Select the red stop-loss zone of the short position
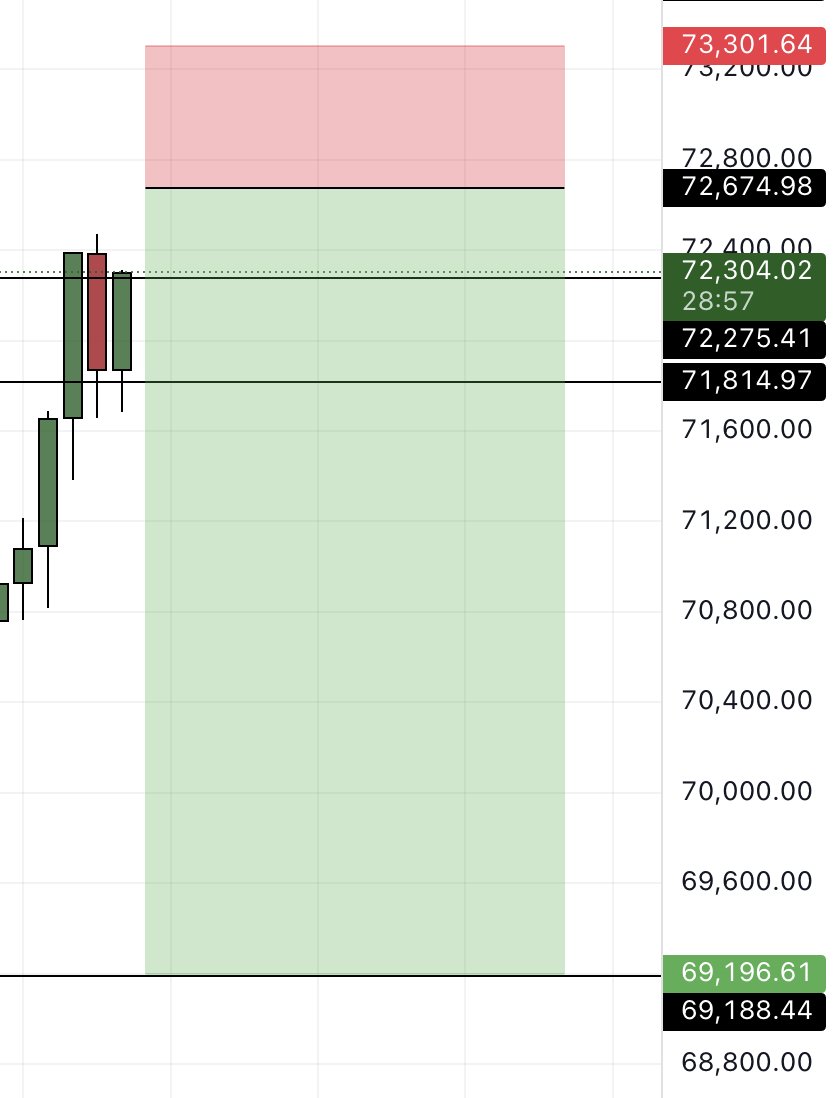This screenshot has height=1098, width=834. tap(354, 116)
